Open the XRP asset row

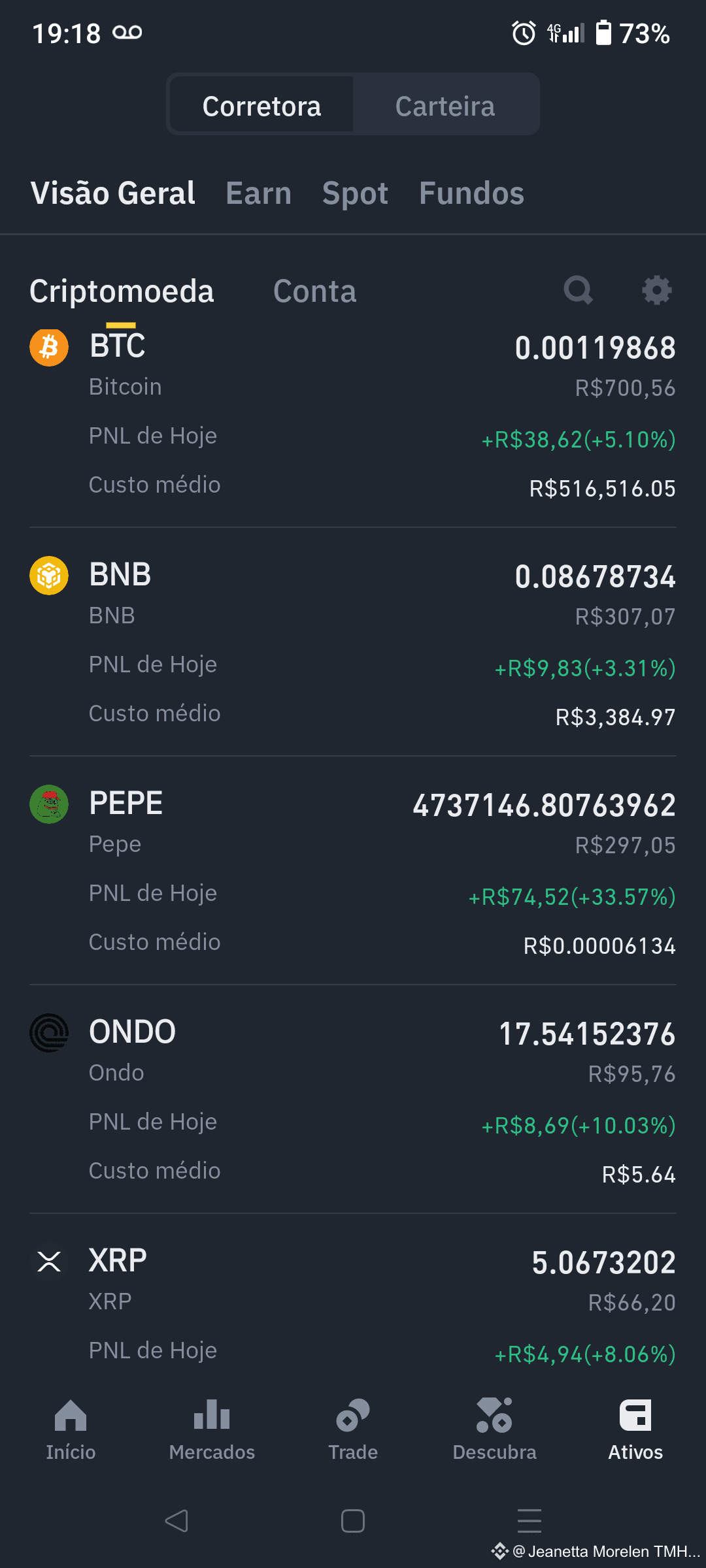coord(353,1304)
